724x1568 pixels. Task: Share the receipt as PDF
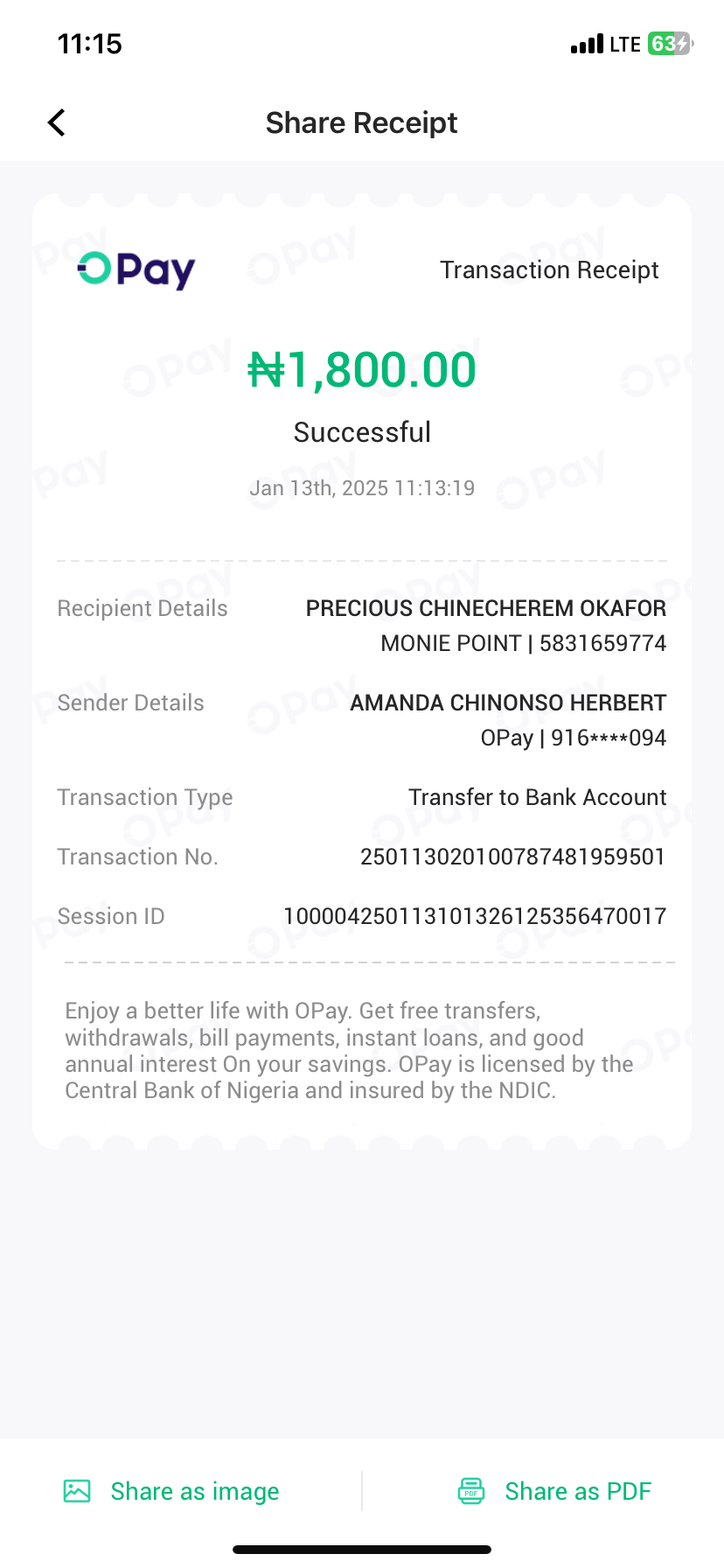[x=555, y=1491]
